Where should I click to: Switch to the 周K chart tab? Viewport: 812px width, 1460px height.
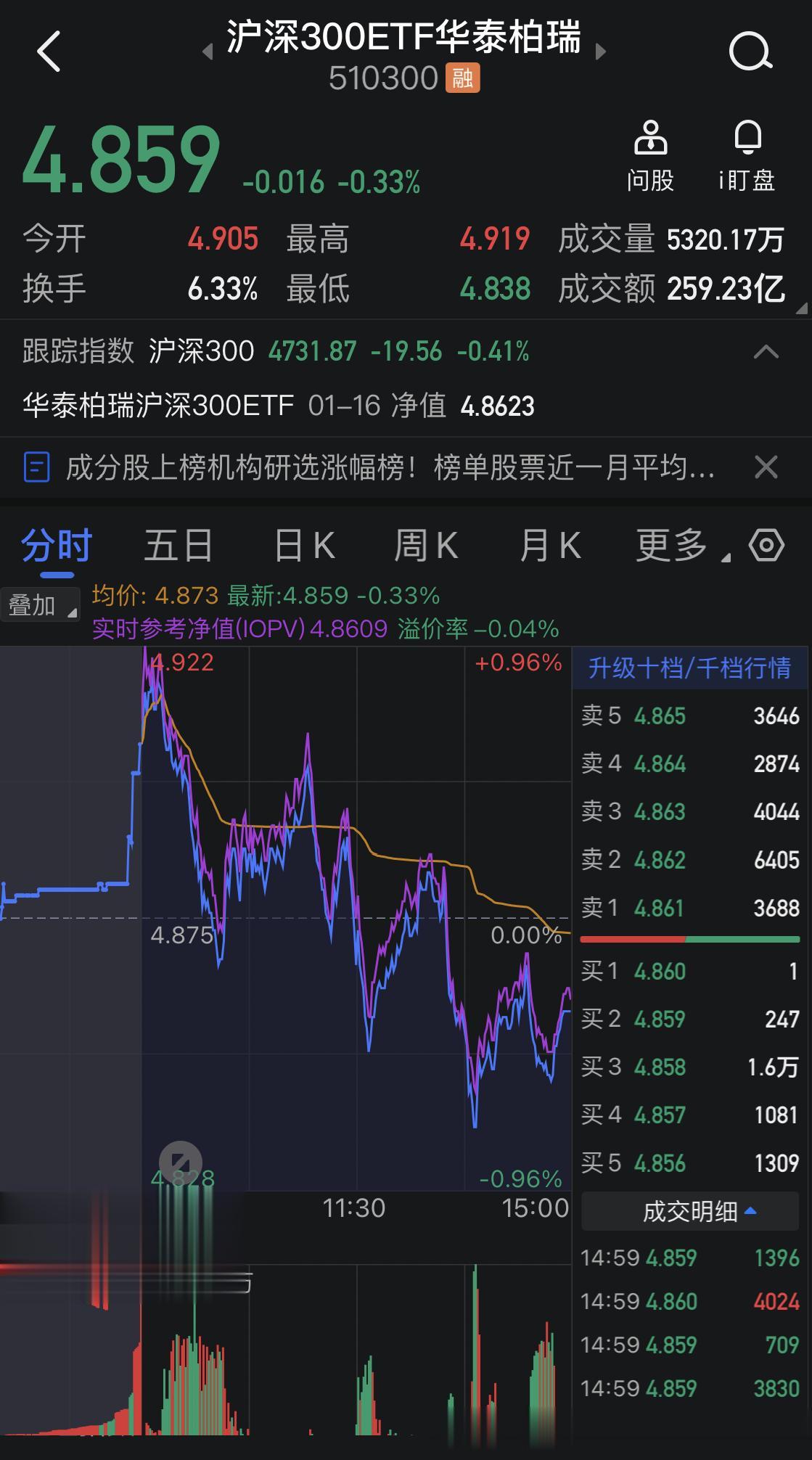click(426, 546)
